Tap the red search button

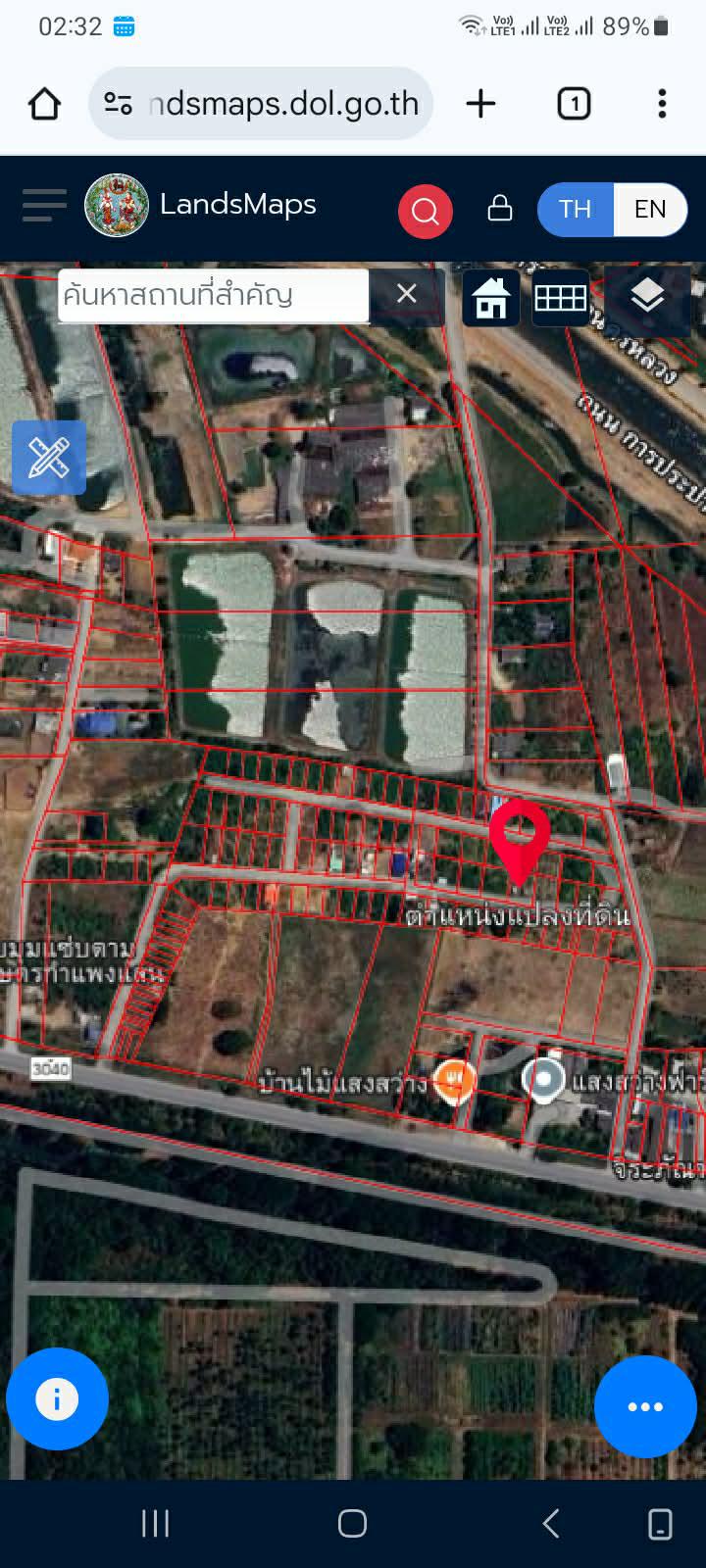point(425,211)
